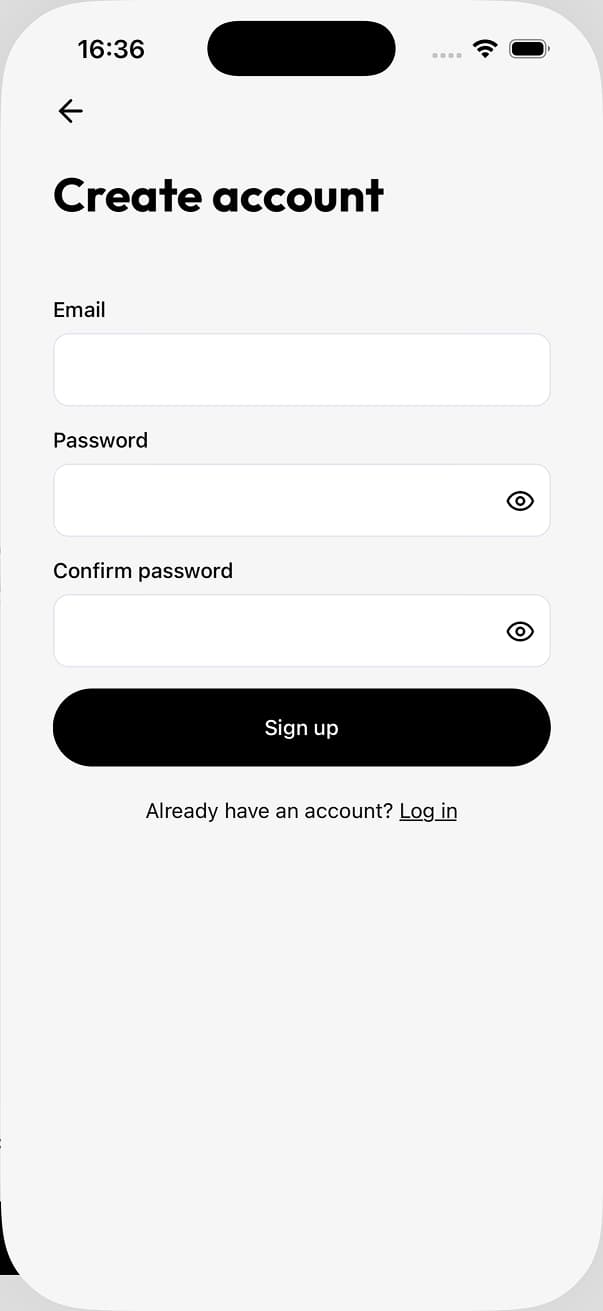Viewport: 603px width, 1311px height.
Task: Open the Log in link
Action: click(x=428, y=811)
